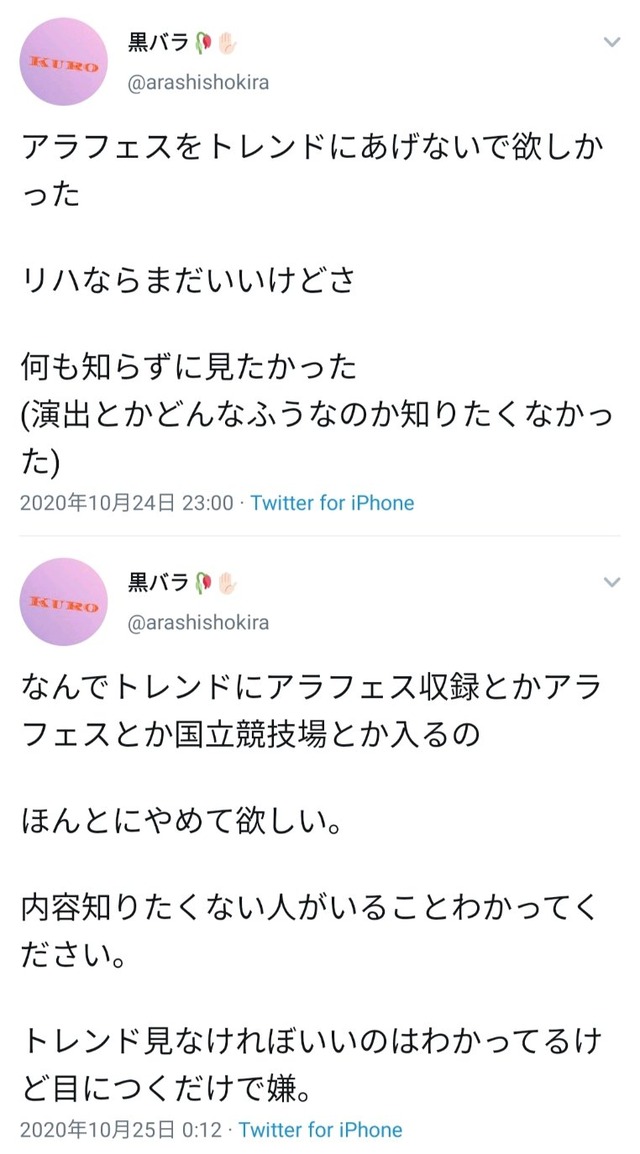The height and width of the screenshot is (1154, 640).
Task: Tap the Twitter for iPhone link beside 0:12
Action: coord(321,1130)
